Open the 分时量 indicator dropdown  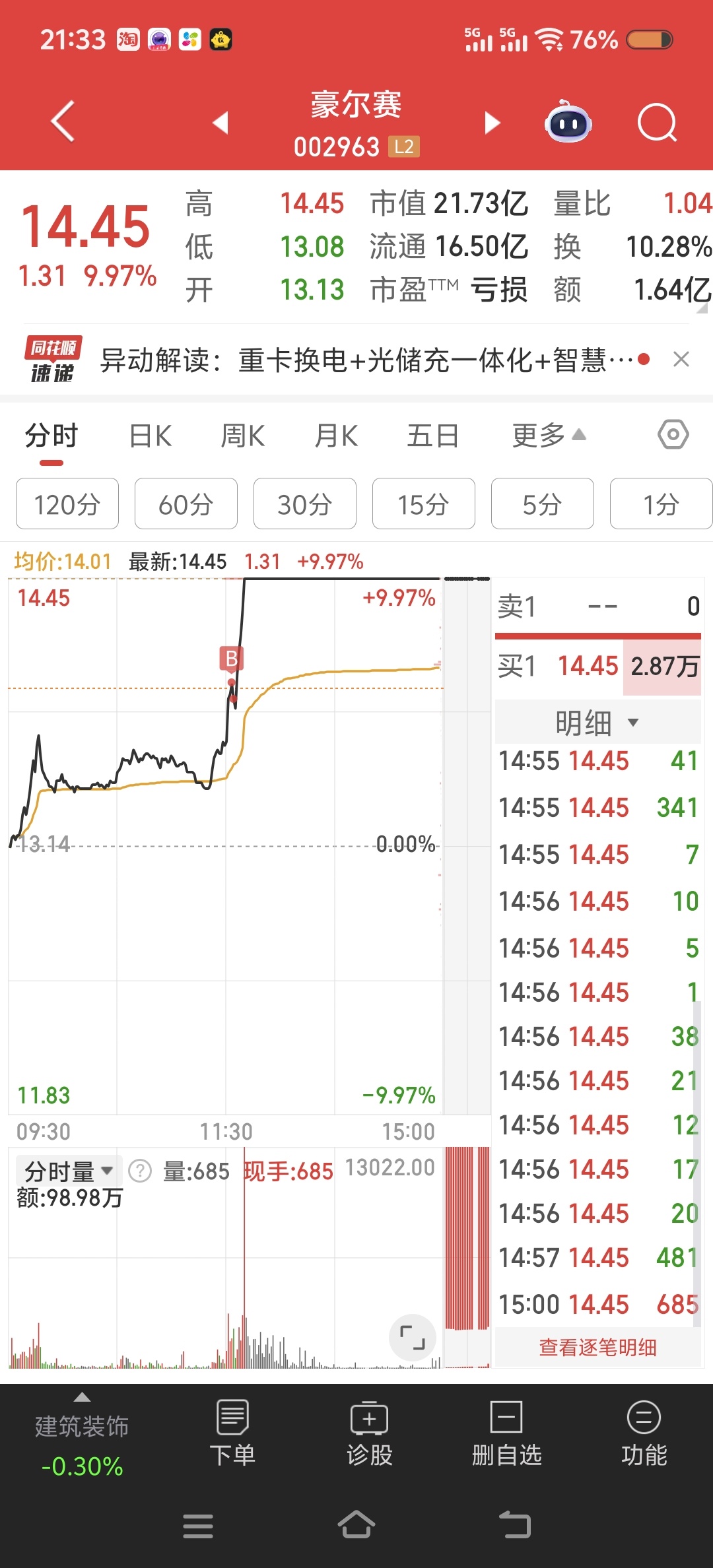click(68, 1171)
